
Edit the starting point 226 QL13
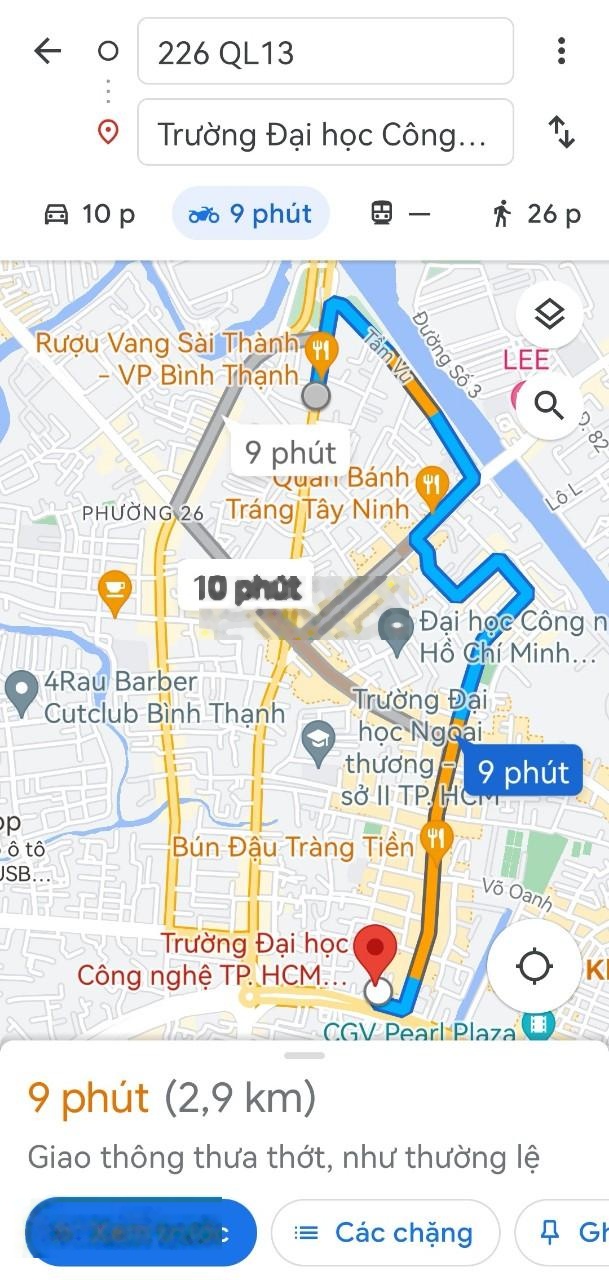coord(325,52)
